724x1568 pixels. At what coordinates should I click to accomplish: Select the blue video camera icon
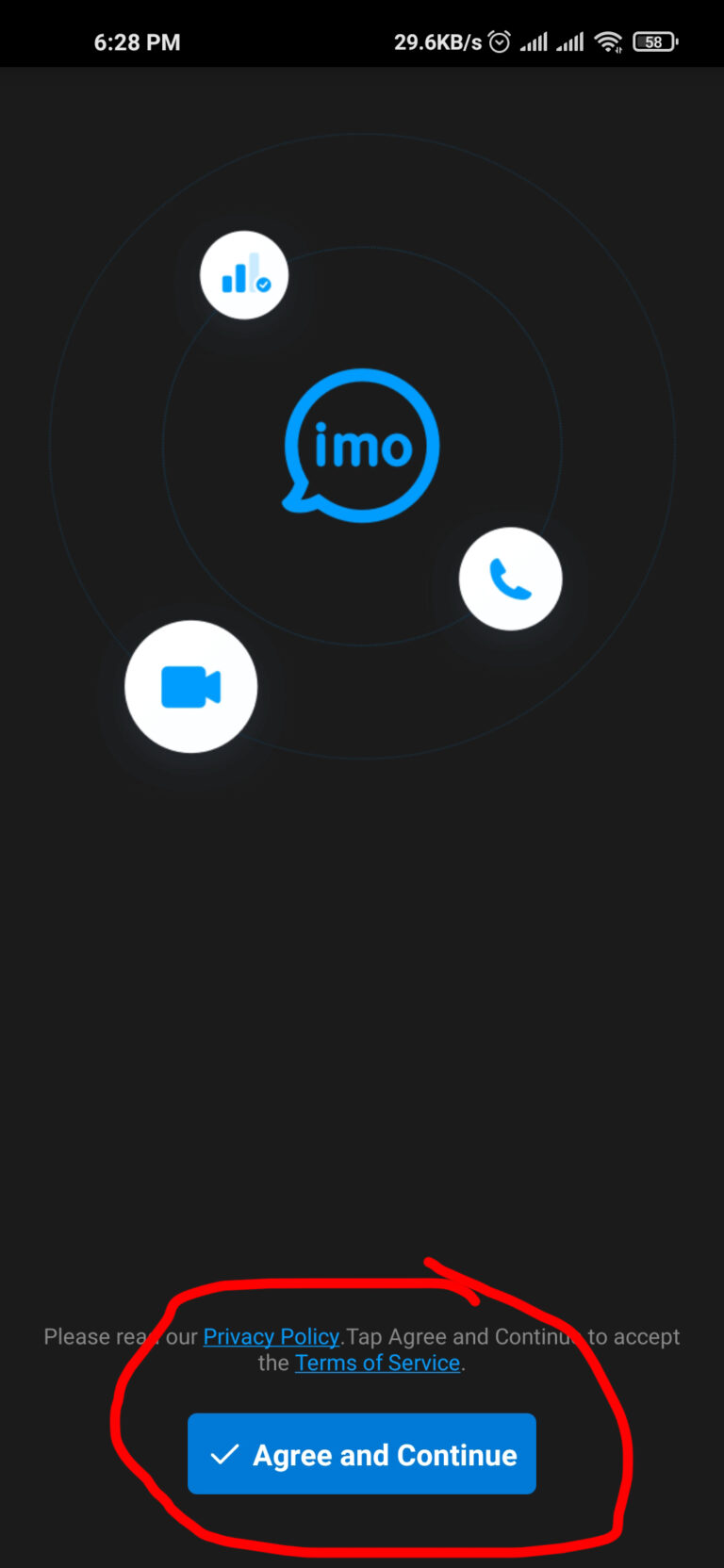[x=190, y=686]
